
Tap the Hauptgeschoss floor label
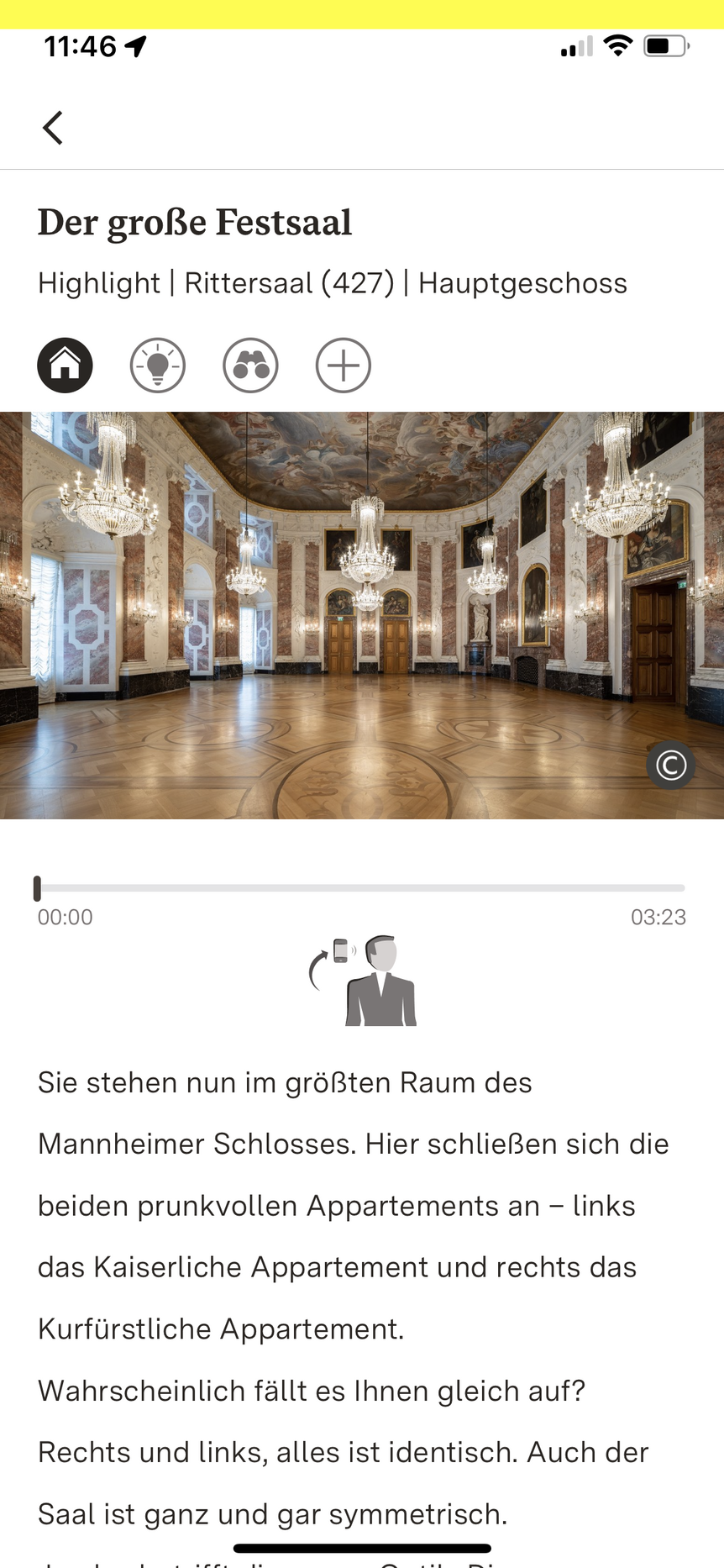523,283
